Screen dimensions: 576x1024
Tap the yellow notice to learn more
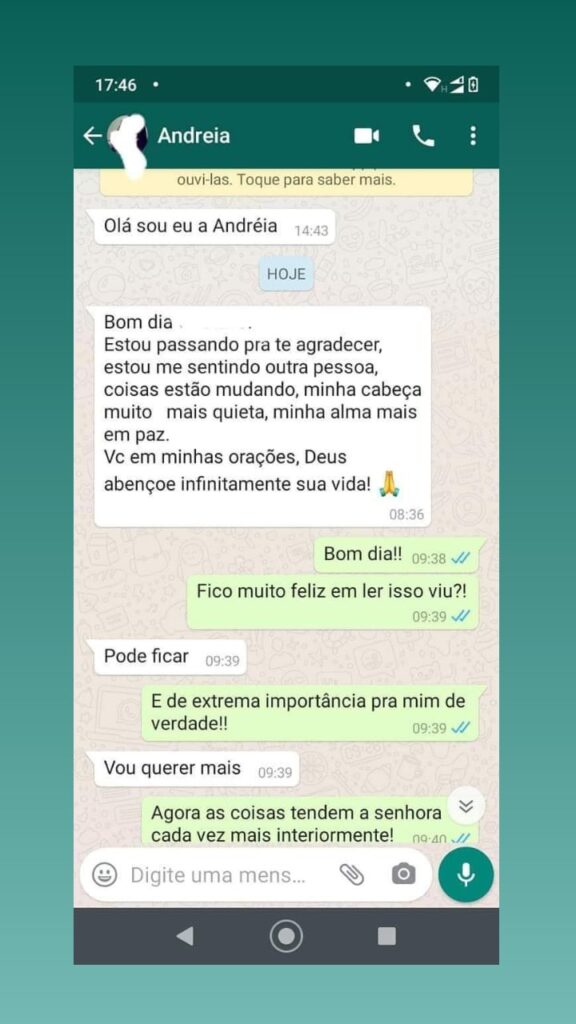pos(286,181)
